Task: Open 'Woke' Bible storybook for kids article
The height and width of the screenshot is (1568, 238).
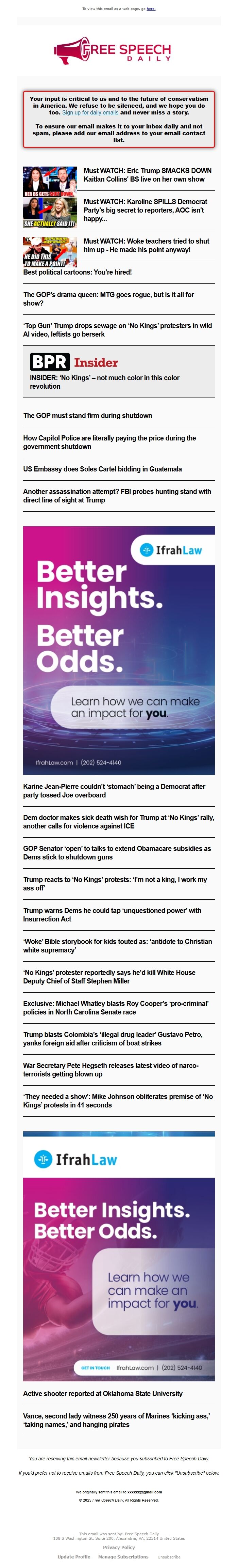Action: click(x=117, y=945)
